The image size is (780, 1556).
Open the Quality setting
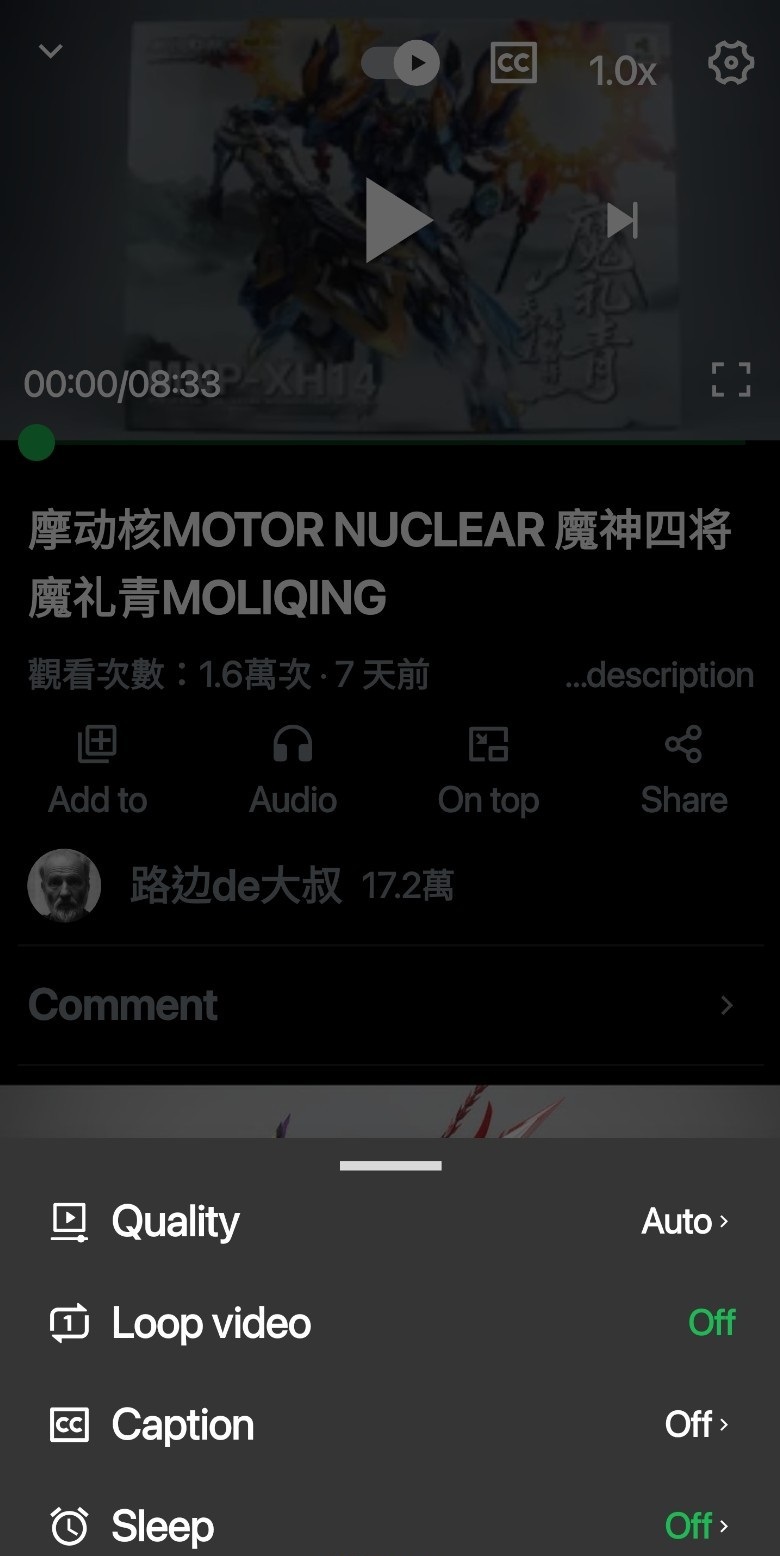coord(390,1221)
